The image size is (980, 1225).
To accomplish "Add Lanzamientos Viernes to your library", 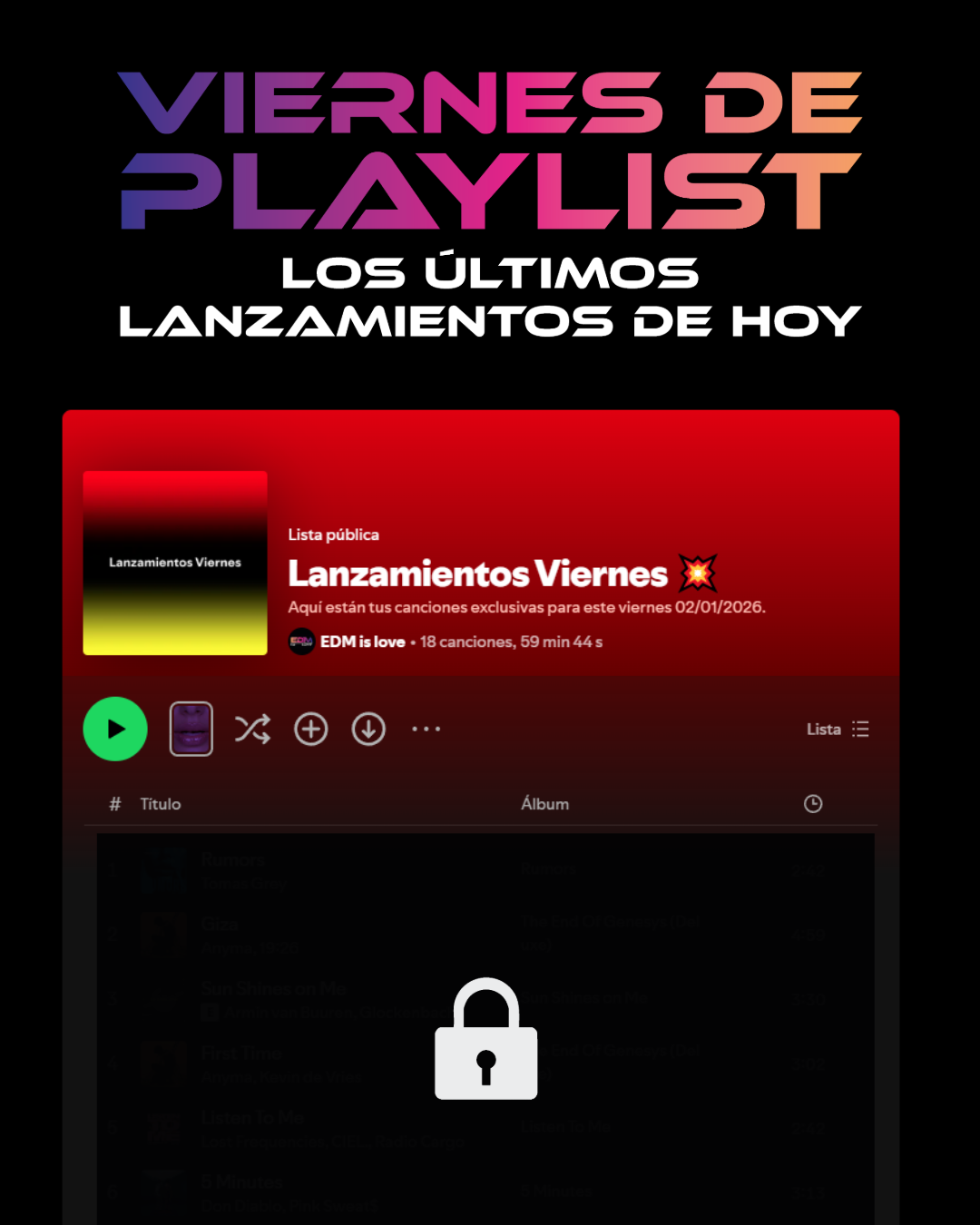I will tap(310, 729).
